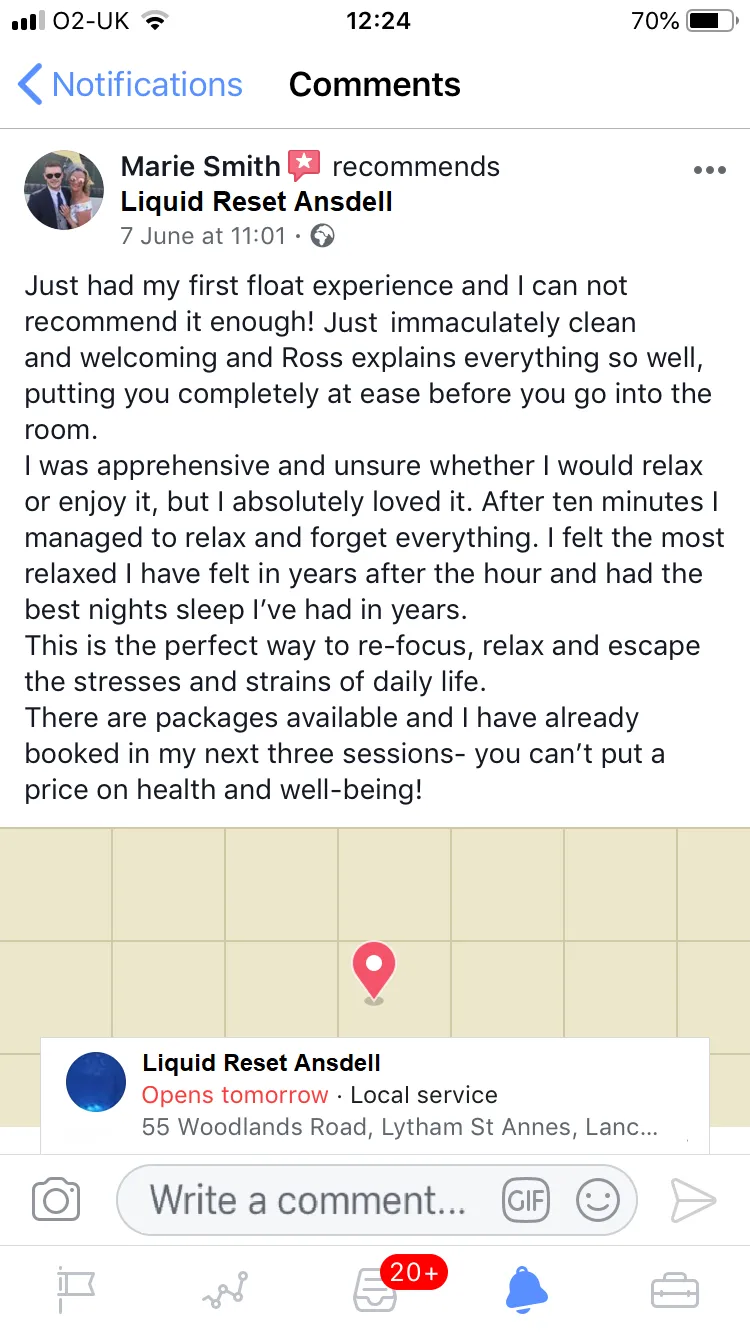Add a GIF to the comment

(x=527, y=1200)
